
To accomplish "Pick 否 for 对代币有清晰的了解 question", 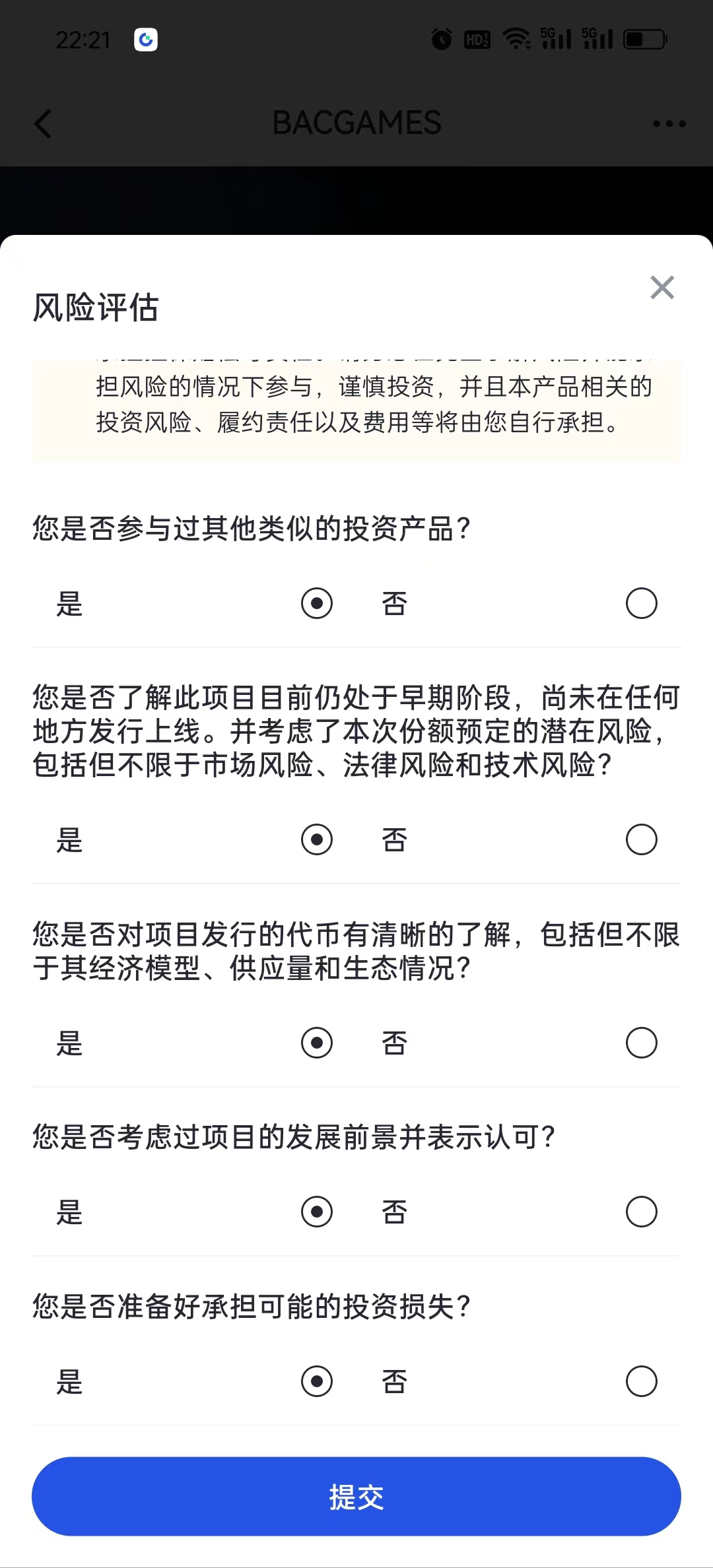I will [641, 1043].
